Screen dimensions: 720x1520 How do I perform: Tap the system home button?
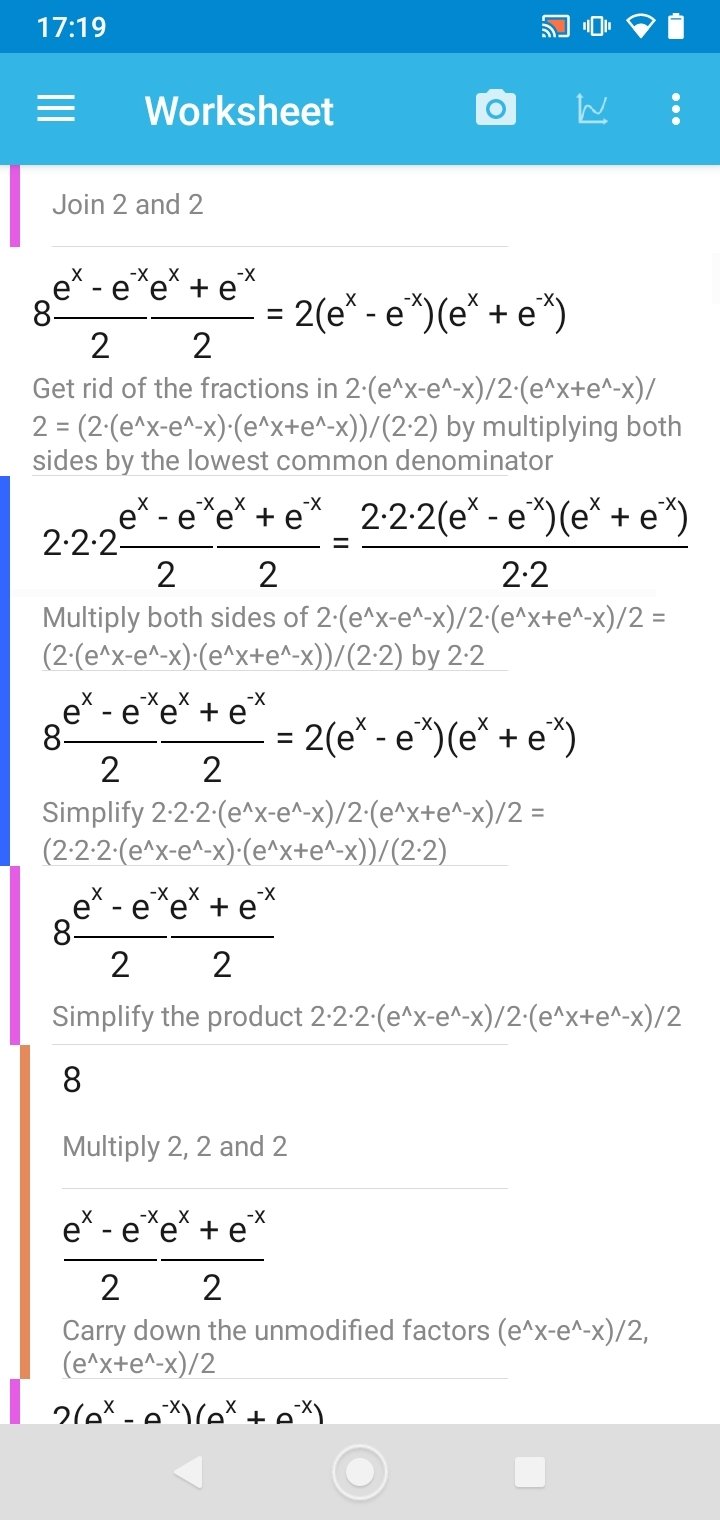[360, 1472]
